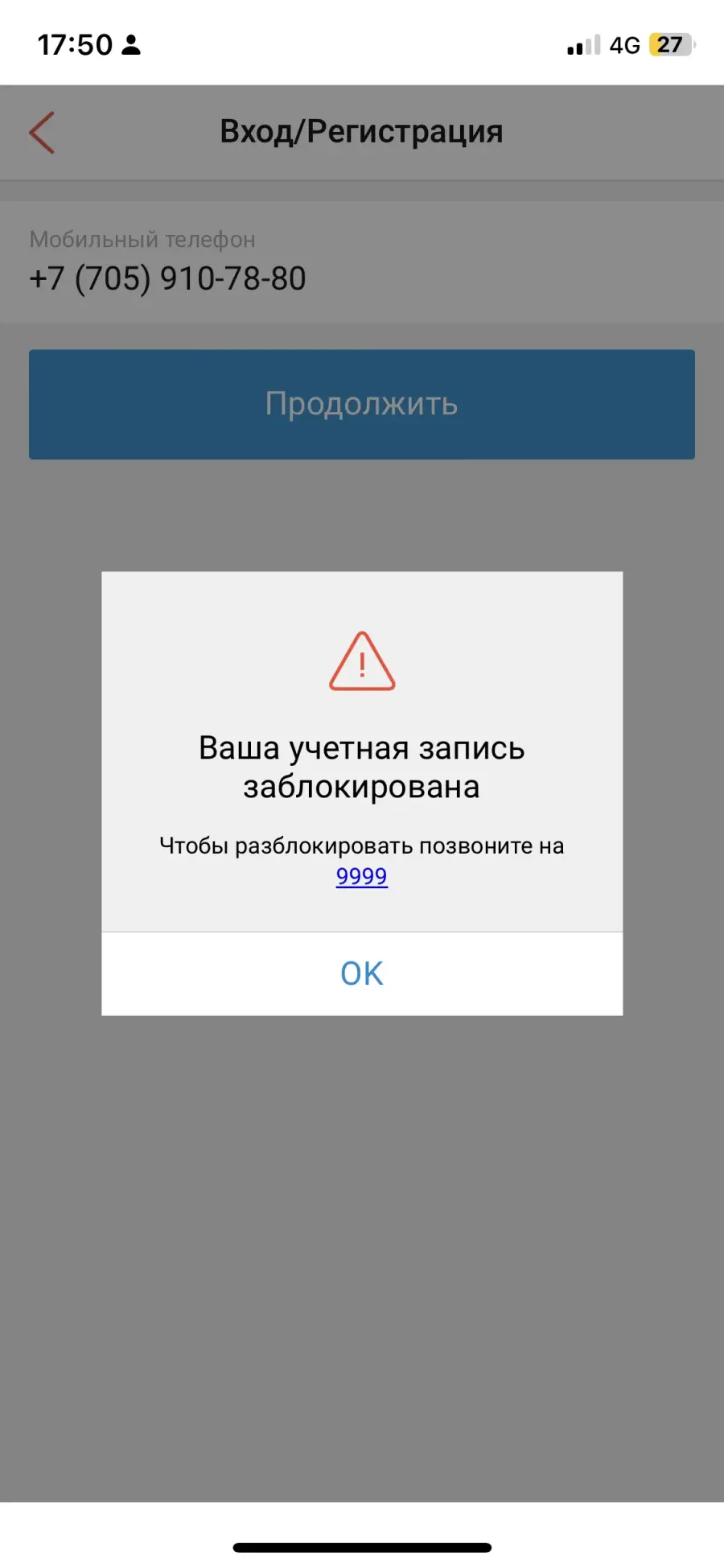Viewport: 724px width, 1568px height.
Task: Edit the mobile phone number field
Action: click(362, 262)
